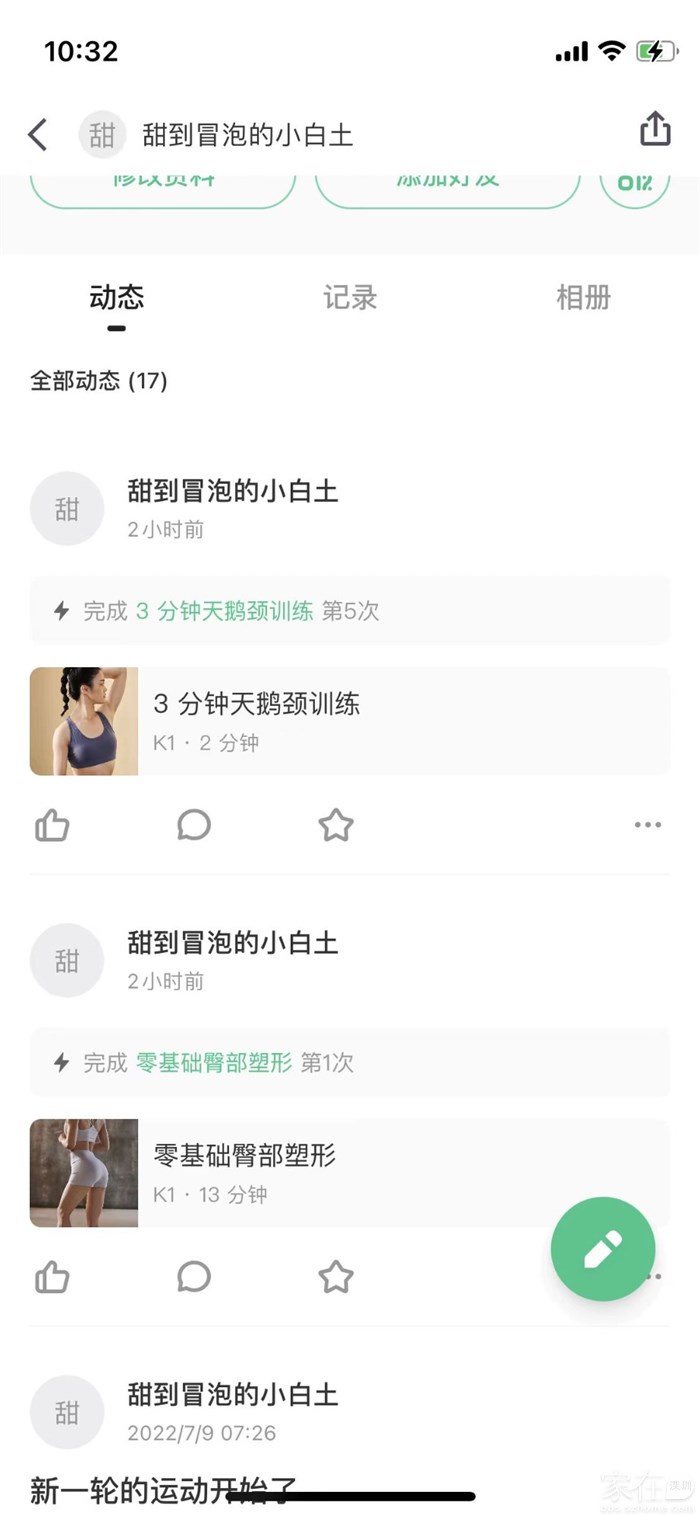700x1516 pixels.
Task: Open the 3 分钟天鹅颈训练 course card
Action: click(x=350, y=721)
